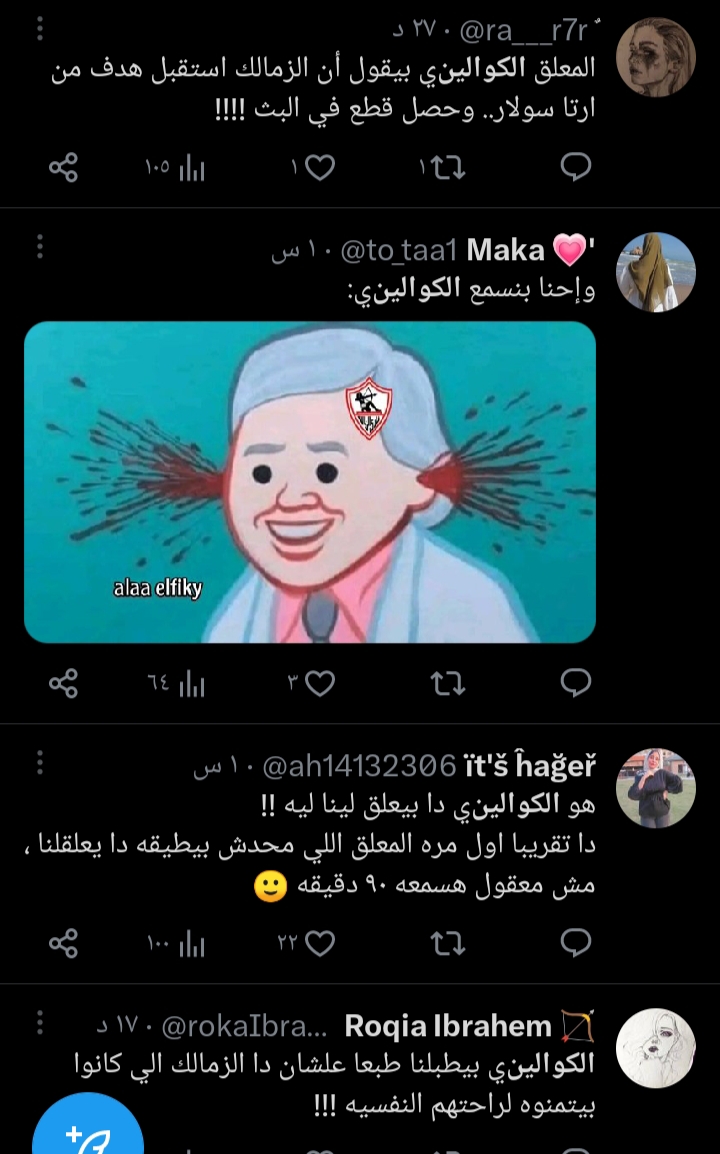Open the meme image in Maka's tweet

310,481
